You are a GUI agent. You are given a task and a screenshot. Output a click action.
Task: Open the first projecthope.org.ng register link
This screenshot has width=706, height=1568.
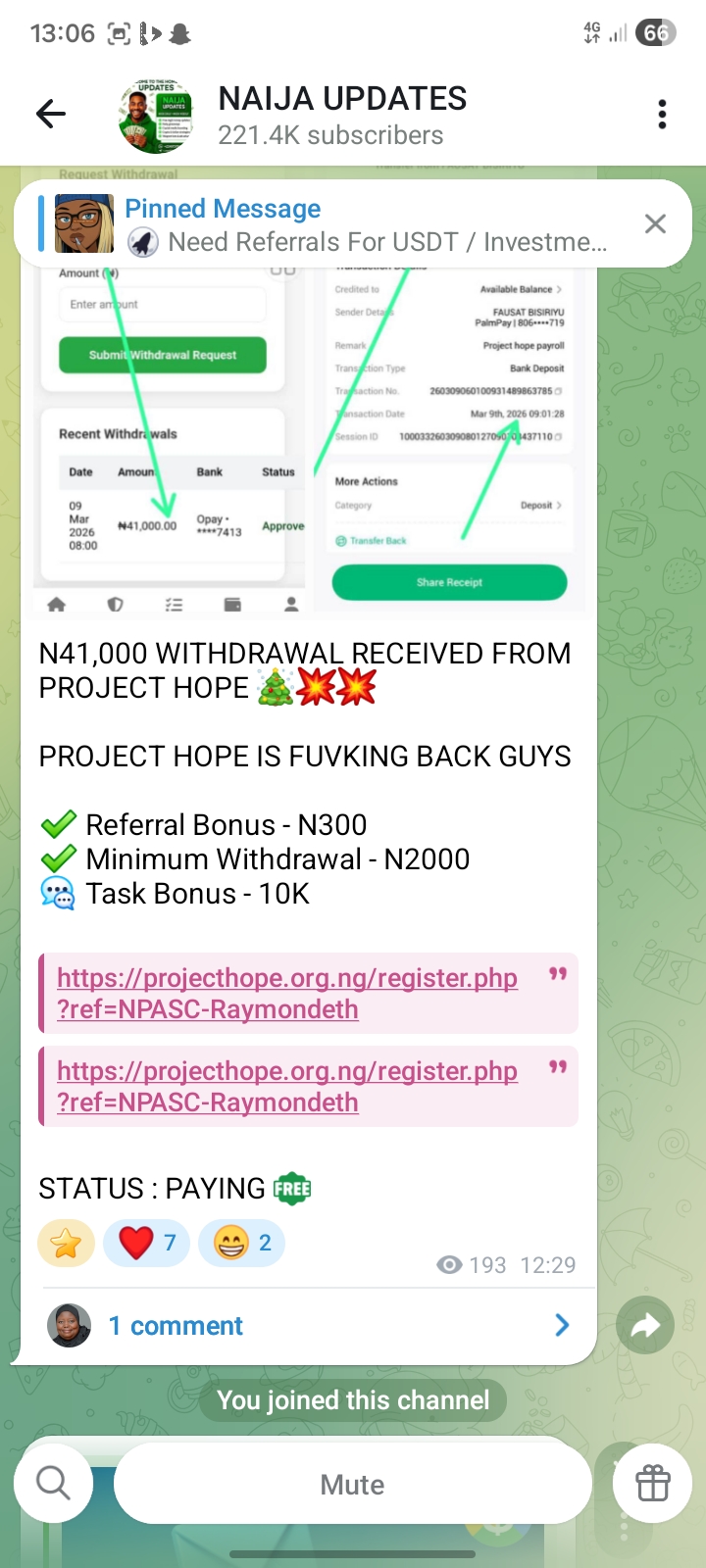click(x=286, y=993)
